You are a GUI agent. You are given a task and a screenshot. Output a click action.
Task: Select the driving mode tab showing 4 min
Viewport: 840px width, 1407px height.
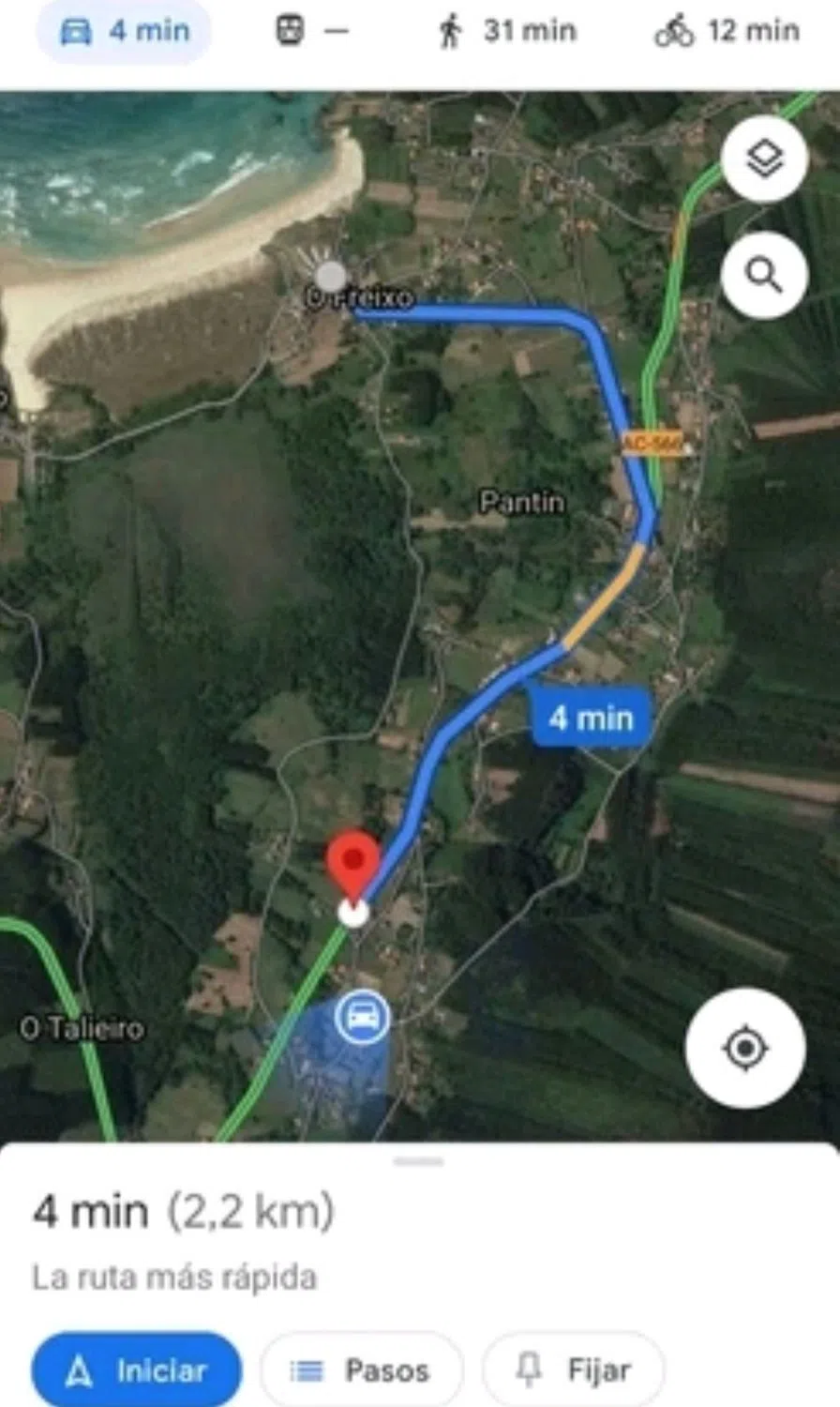(125, 31)
